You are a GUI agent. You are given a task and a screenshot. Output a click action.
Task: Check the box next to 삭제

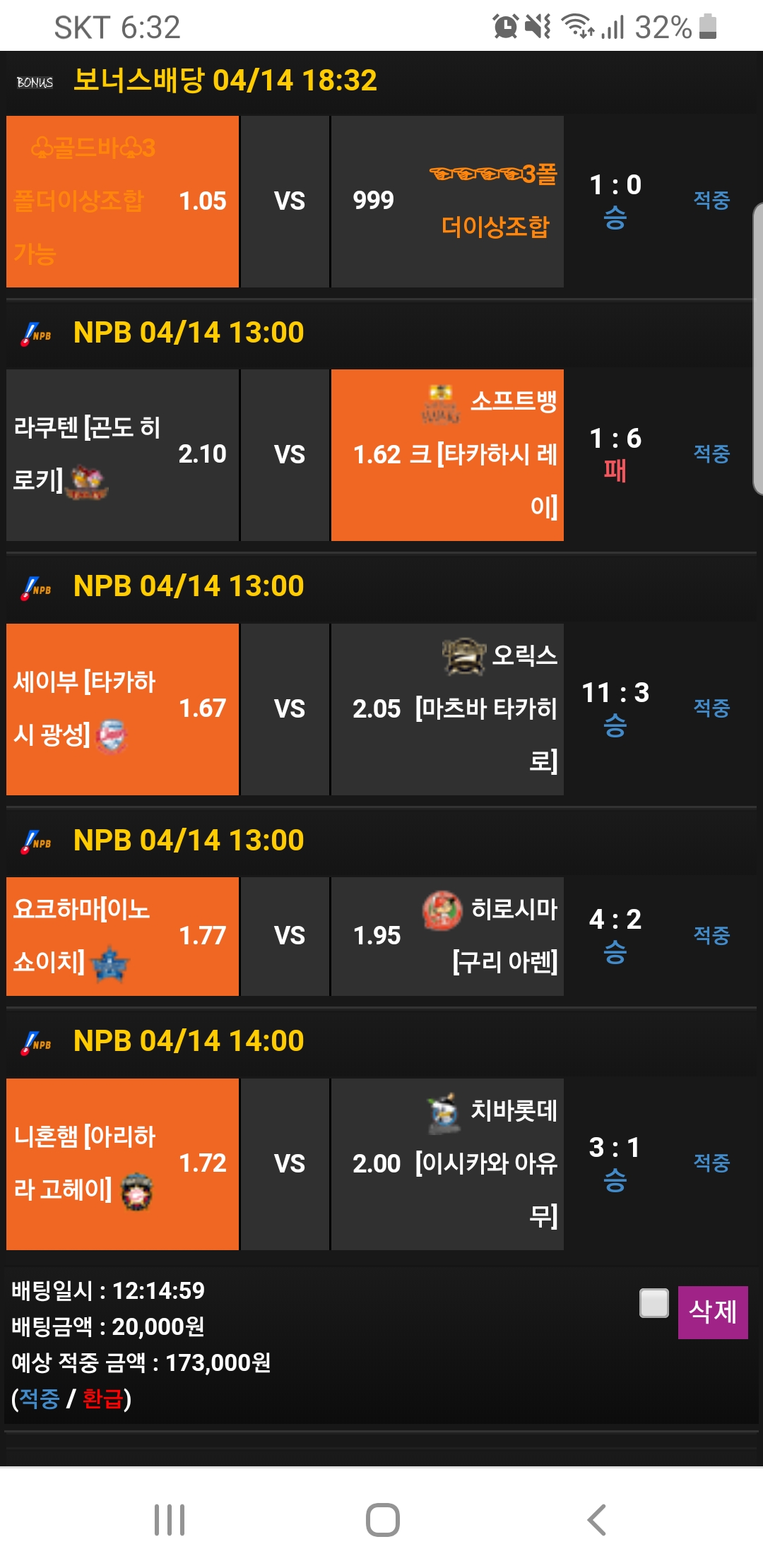654,1303
